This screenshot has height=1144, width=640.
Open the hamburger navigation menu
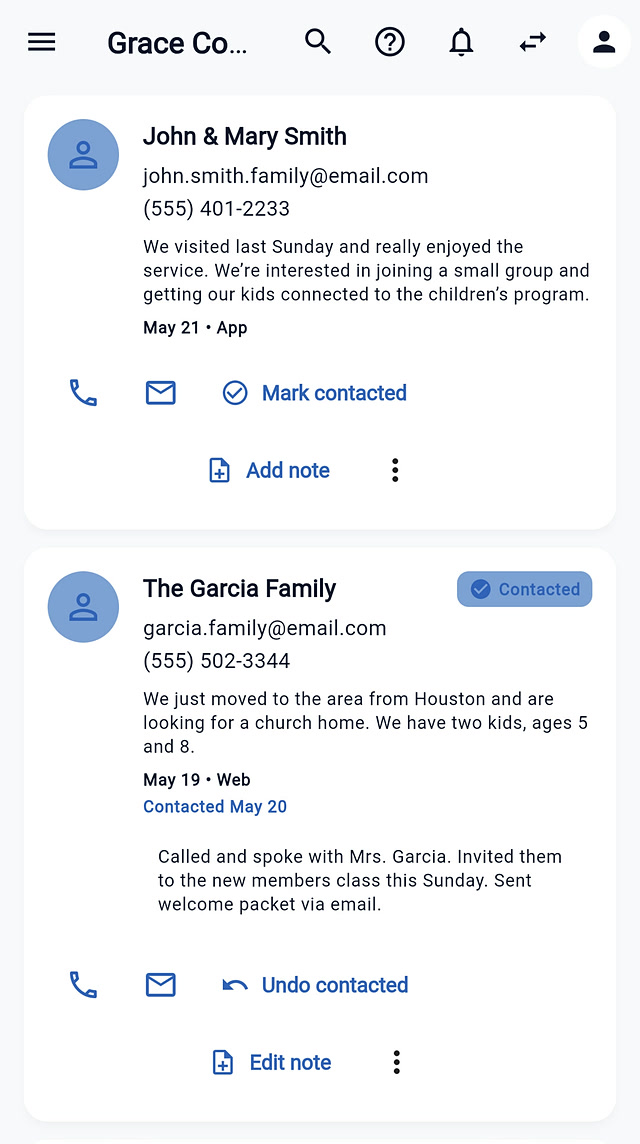[x=42, y=42]
